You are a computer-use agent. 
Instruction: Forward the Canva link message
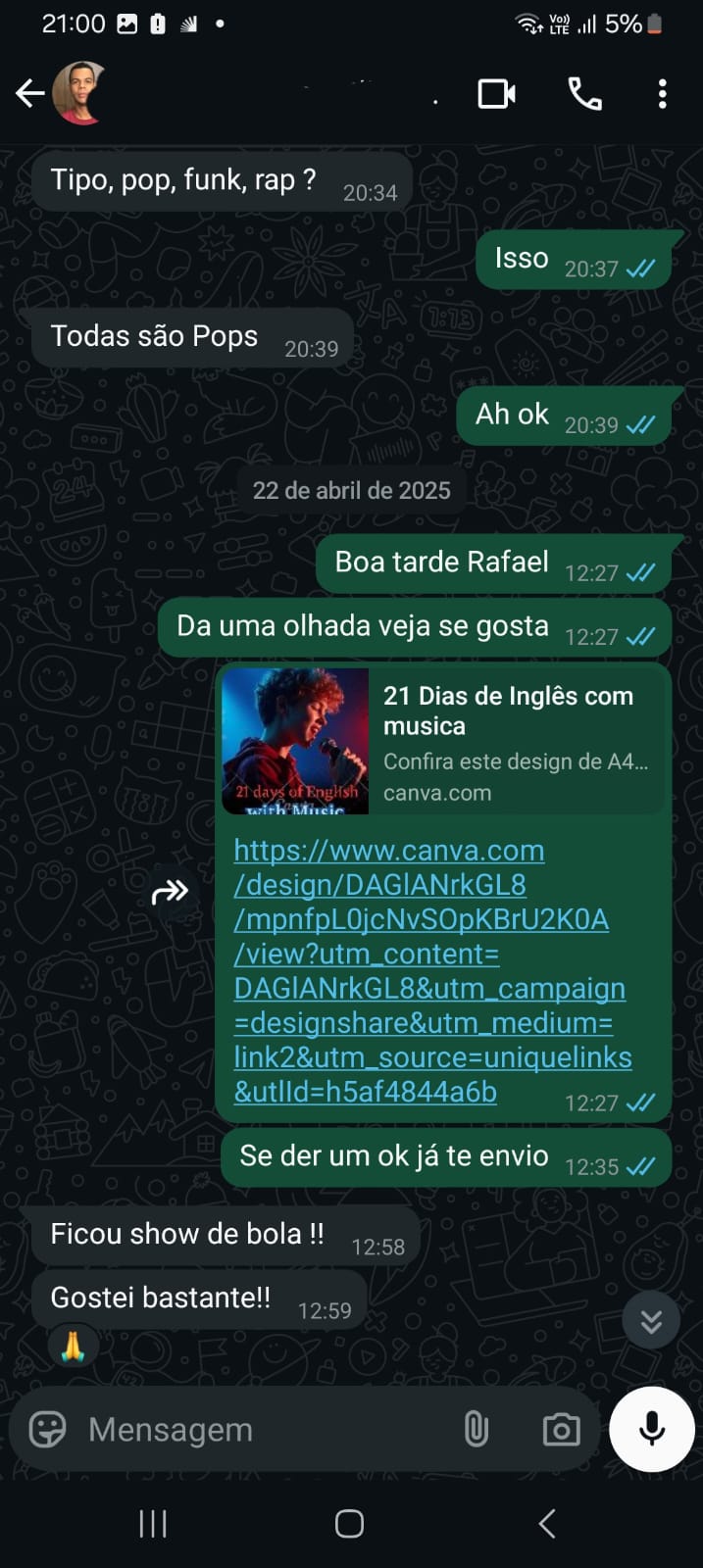coord(170,892)
